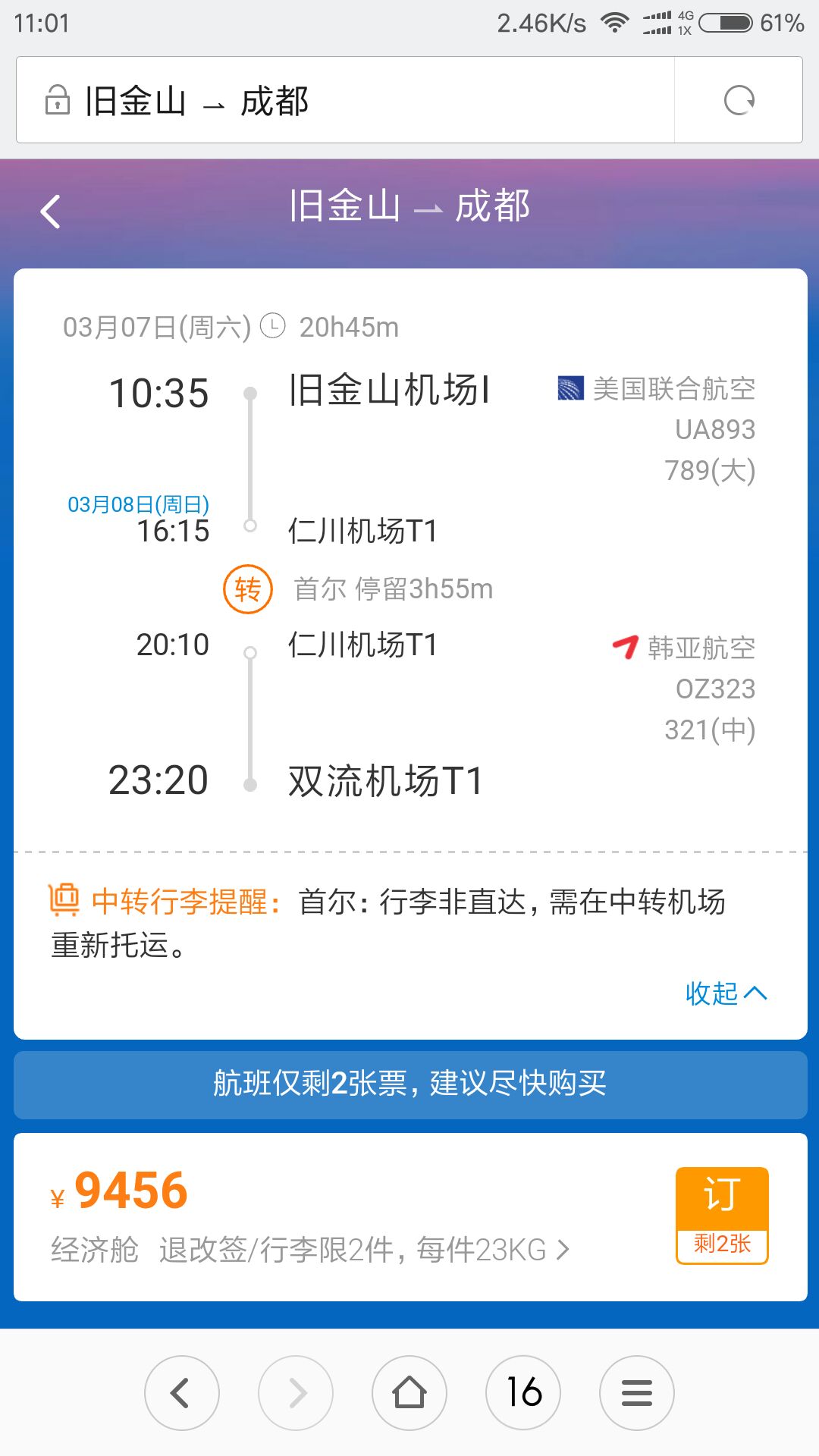Tap the browser address bar
This screenshot has width=819, height=1456.
click(x=345, y=100)
